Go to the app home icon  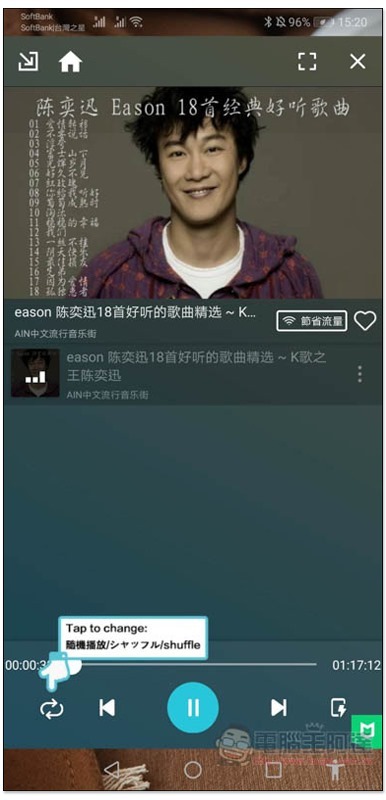click(70, 62)
